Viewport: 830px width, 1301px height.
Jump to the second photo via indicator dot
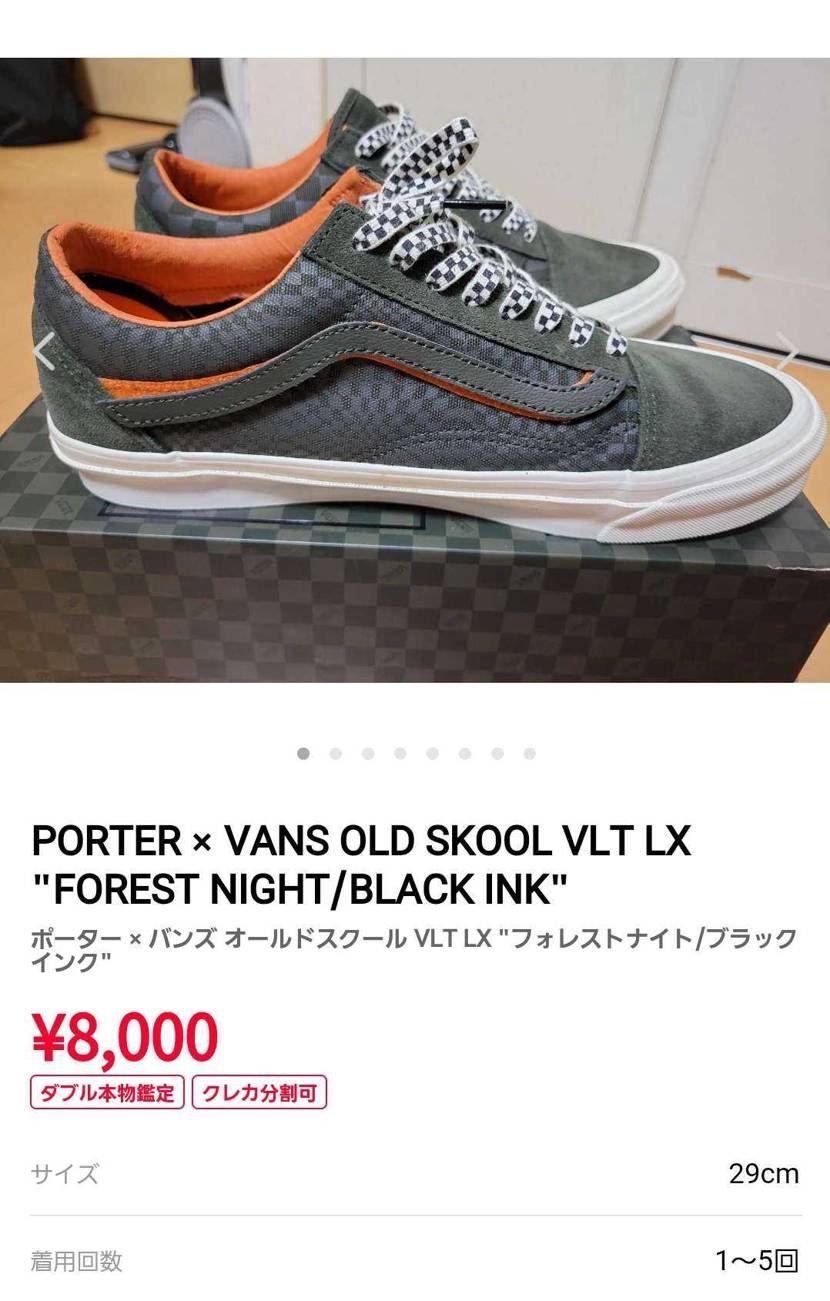coord(335,754)
